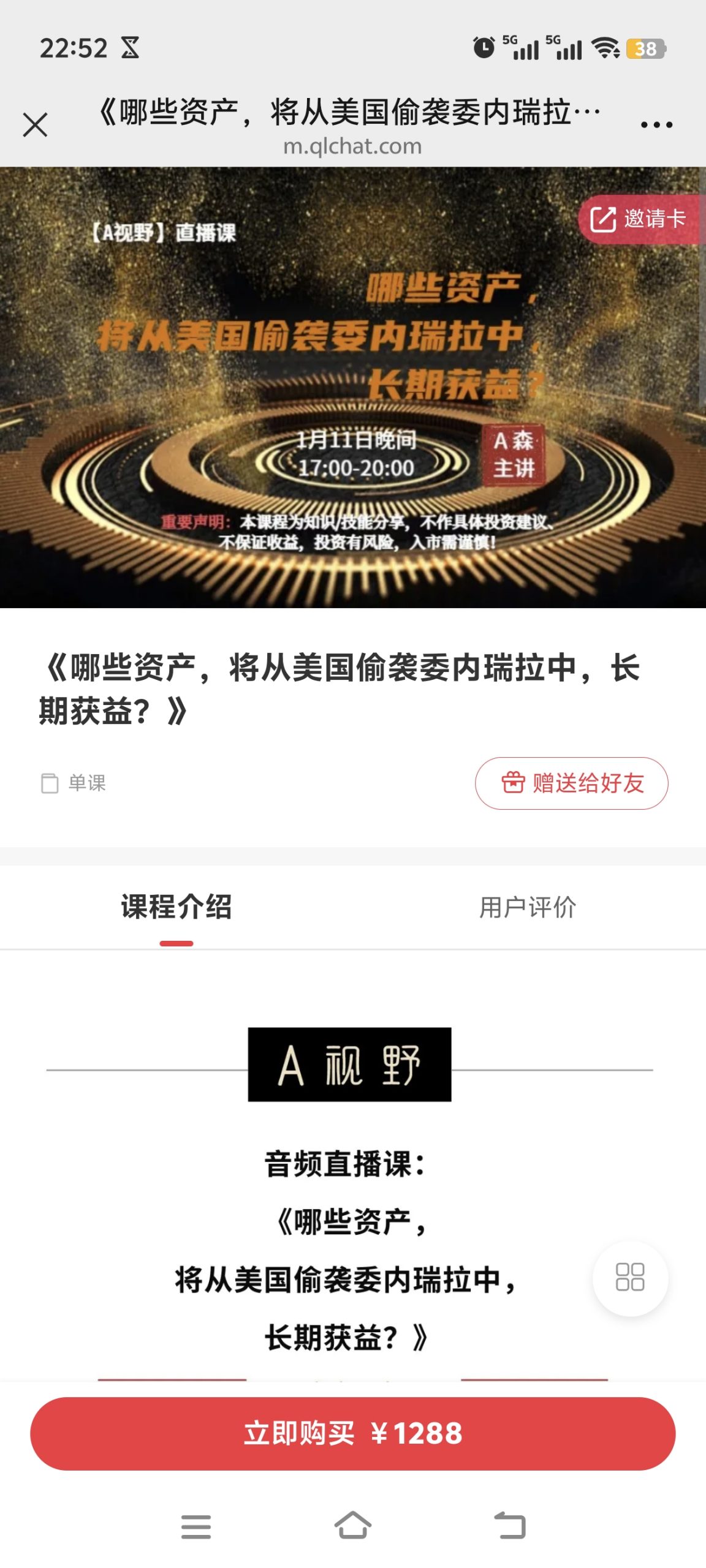
Task: Open the three-dot overflow menu
Action: 656,125
